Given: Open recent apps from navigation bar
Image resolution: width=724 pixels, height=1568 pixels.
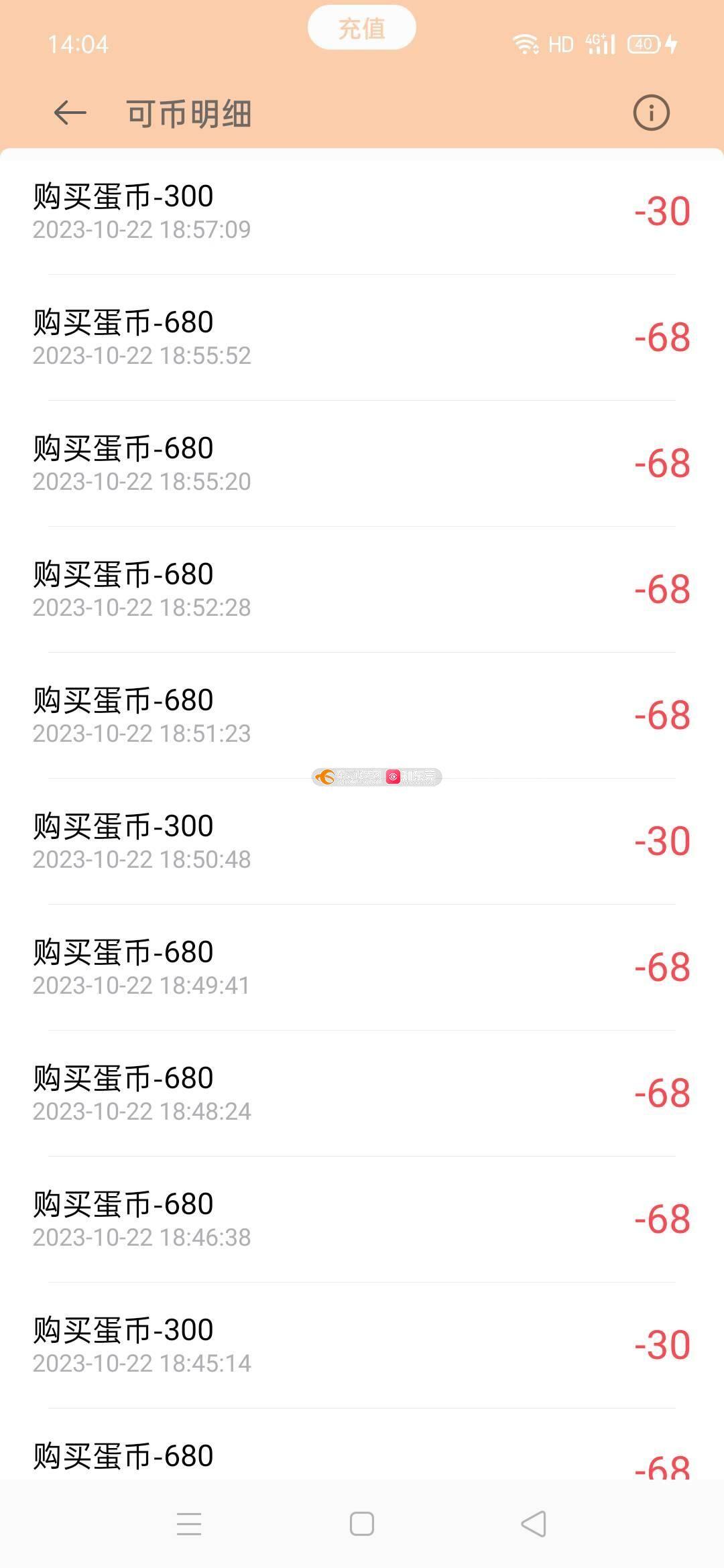Looking at the screenshot, I should (189, 1524).
